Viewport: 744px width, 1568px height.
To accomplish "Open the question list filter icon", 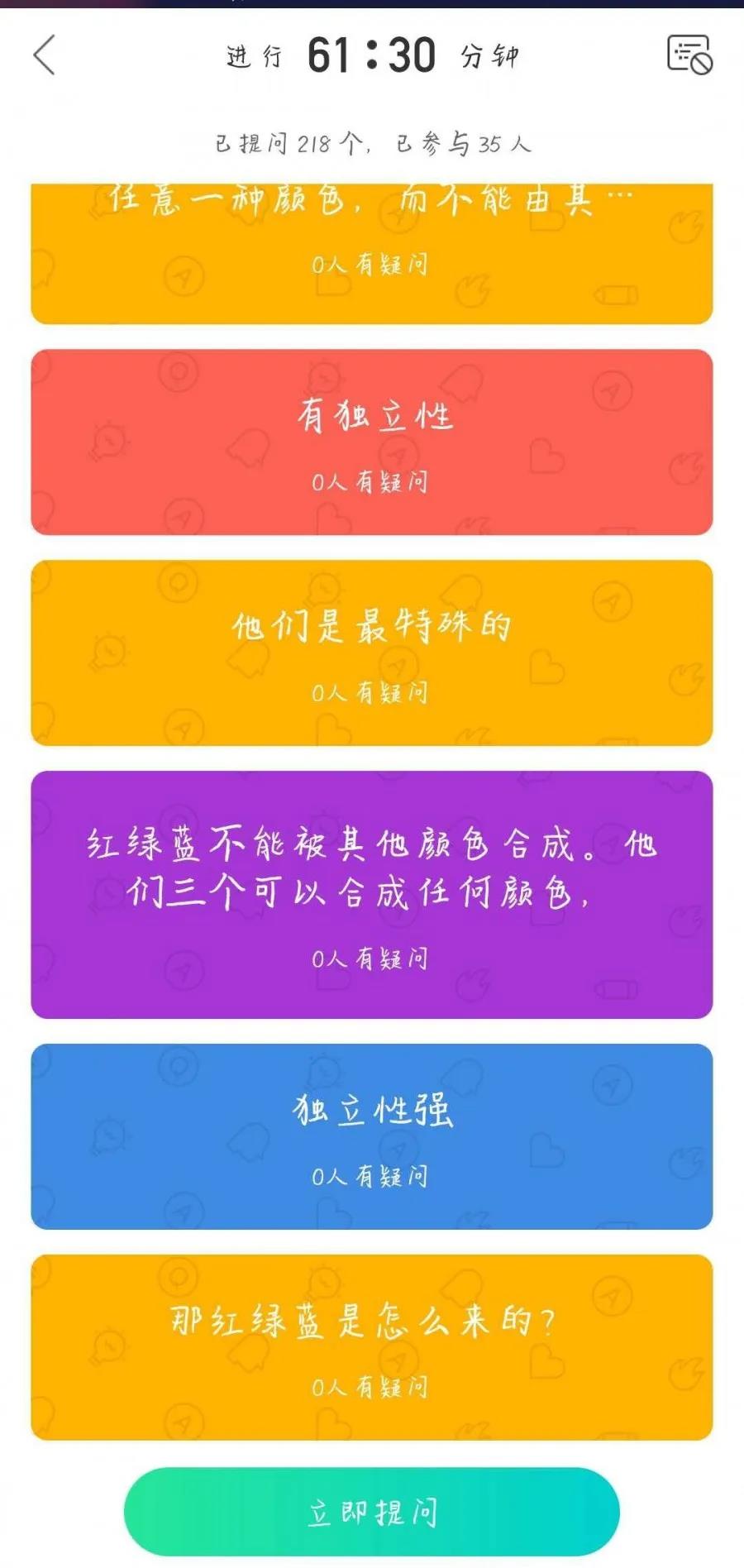I will click(689, 55).
